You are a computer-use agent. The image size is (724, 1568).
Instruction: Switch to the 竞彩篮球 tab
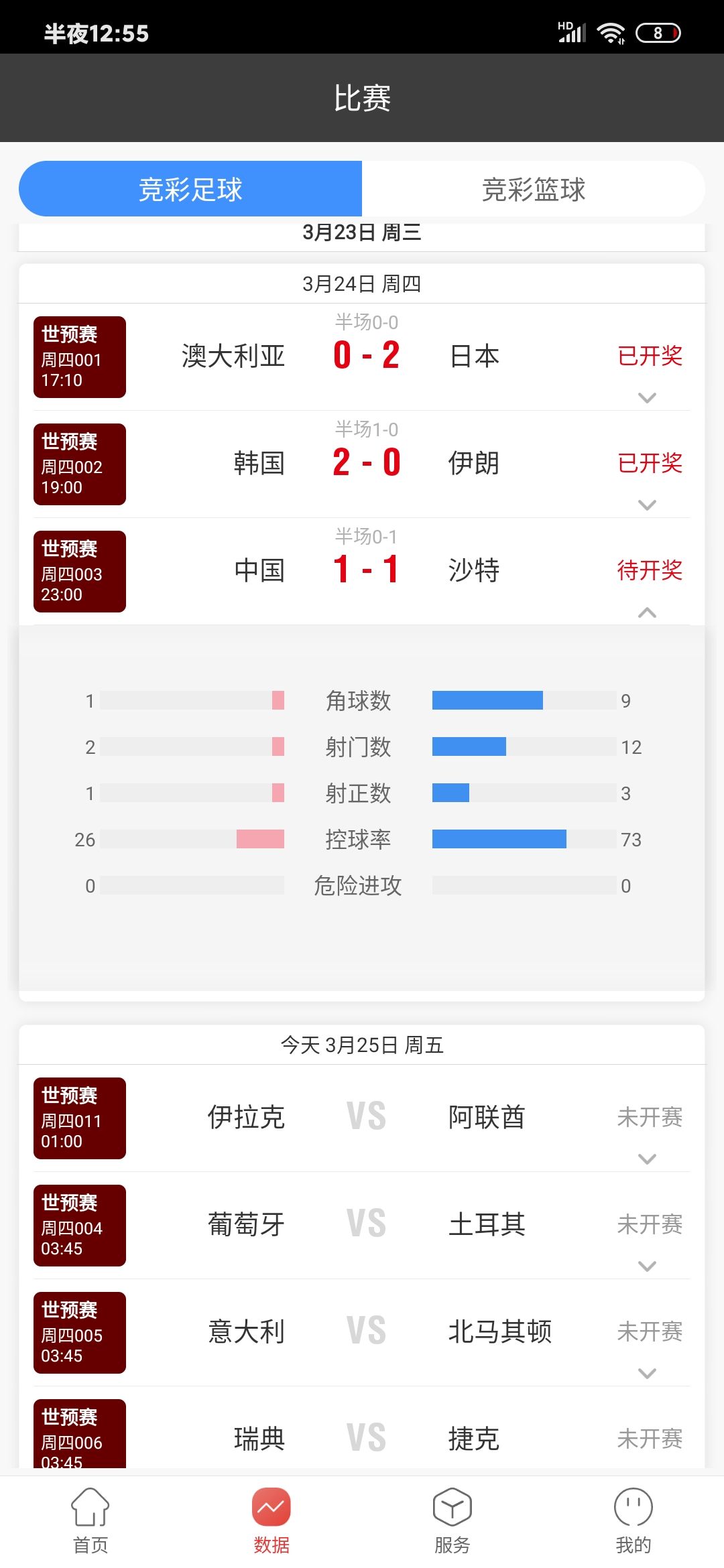coord(534,189)
